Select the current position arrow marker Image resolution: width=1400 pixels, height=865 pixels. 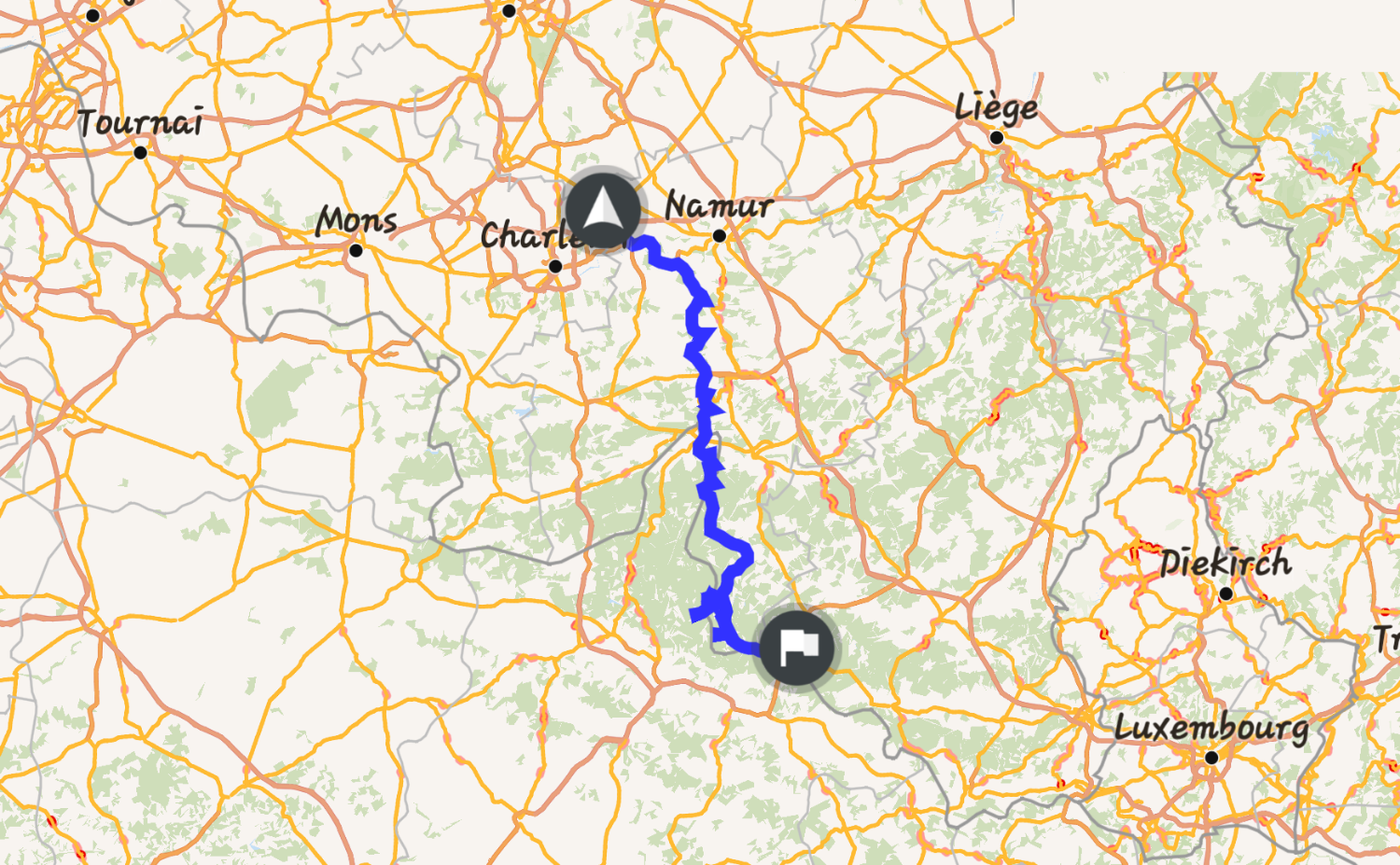coord(603,210)
